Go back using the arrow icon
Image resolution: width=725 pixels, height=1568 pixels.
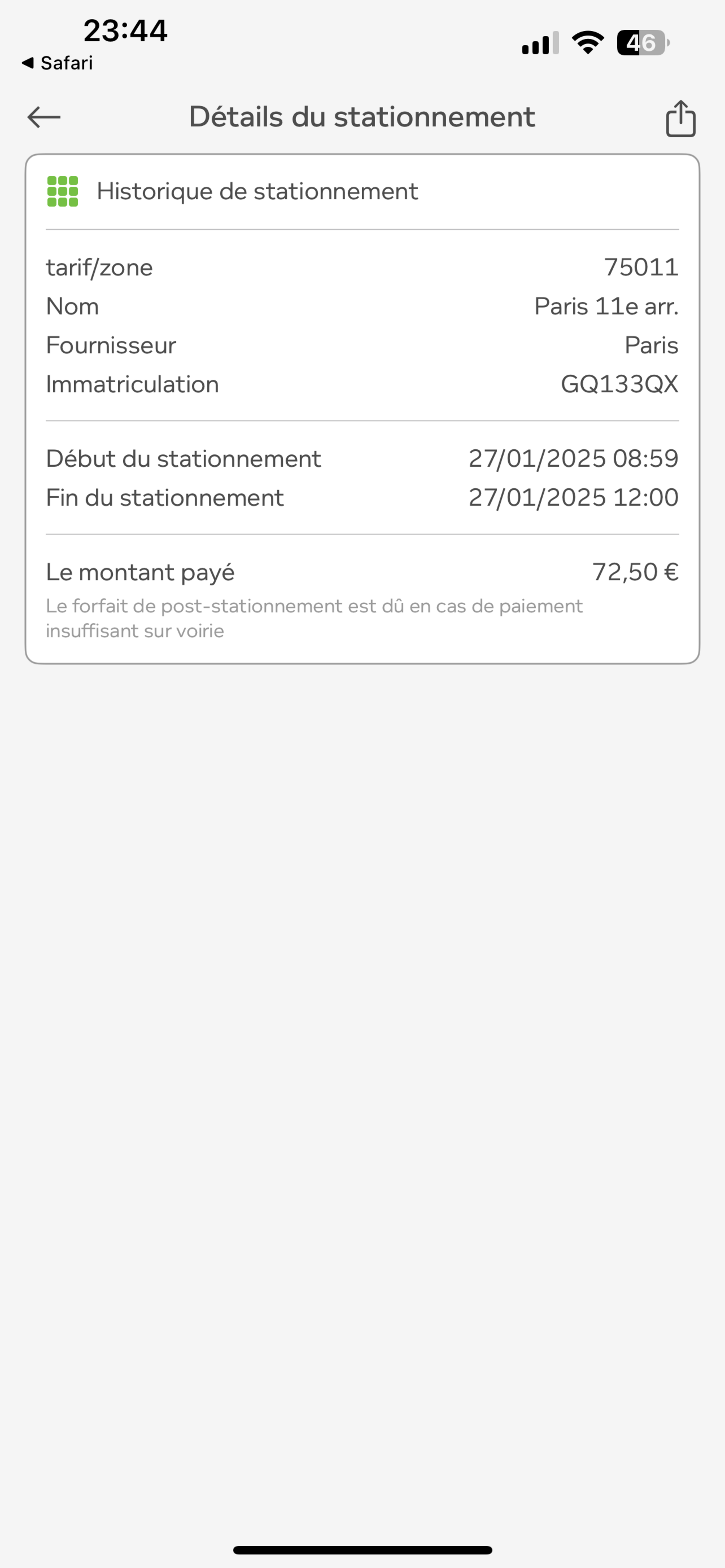pyautogui.click(x=44, y=117)
